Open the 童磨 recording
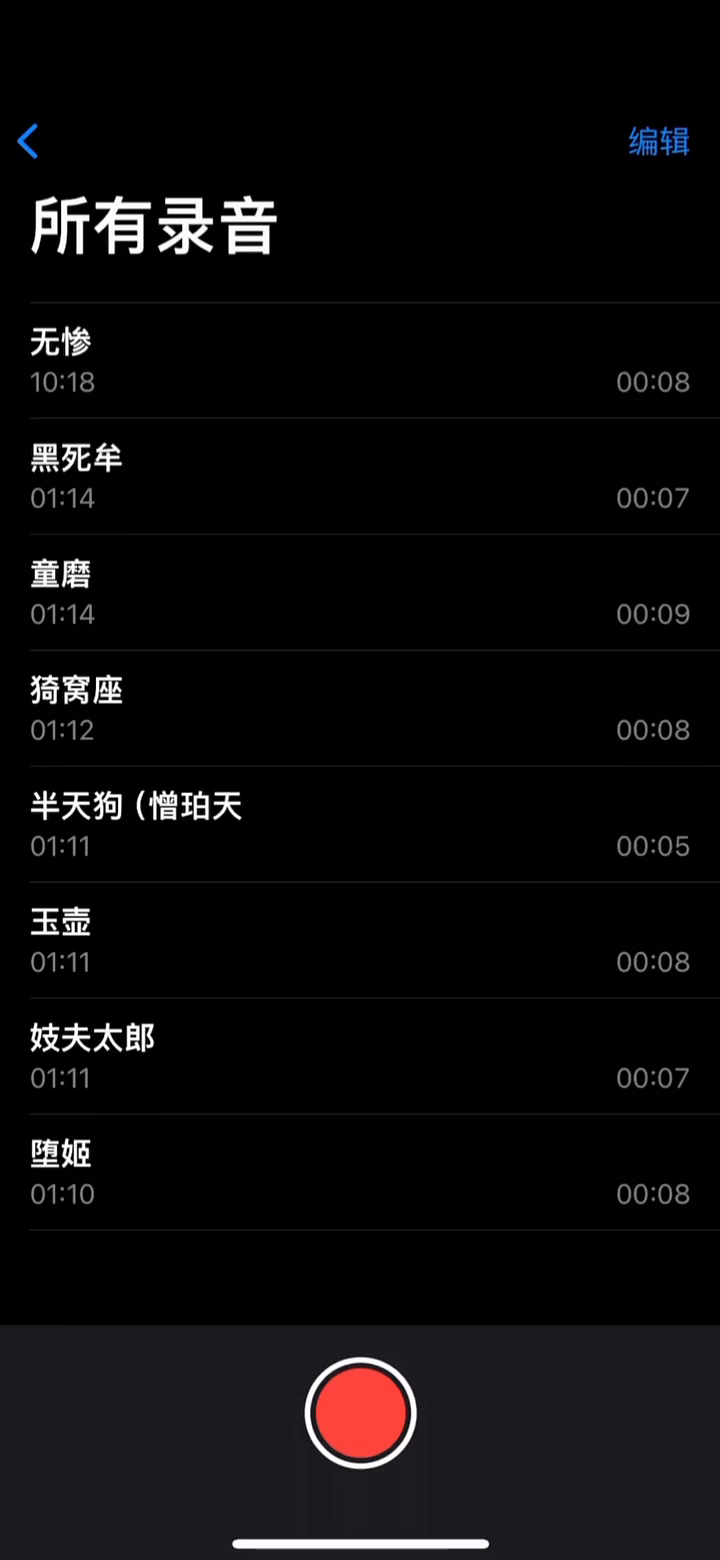The width and height of the screenshot is (720, 1560). coord(360,593)
